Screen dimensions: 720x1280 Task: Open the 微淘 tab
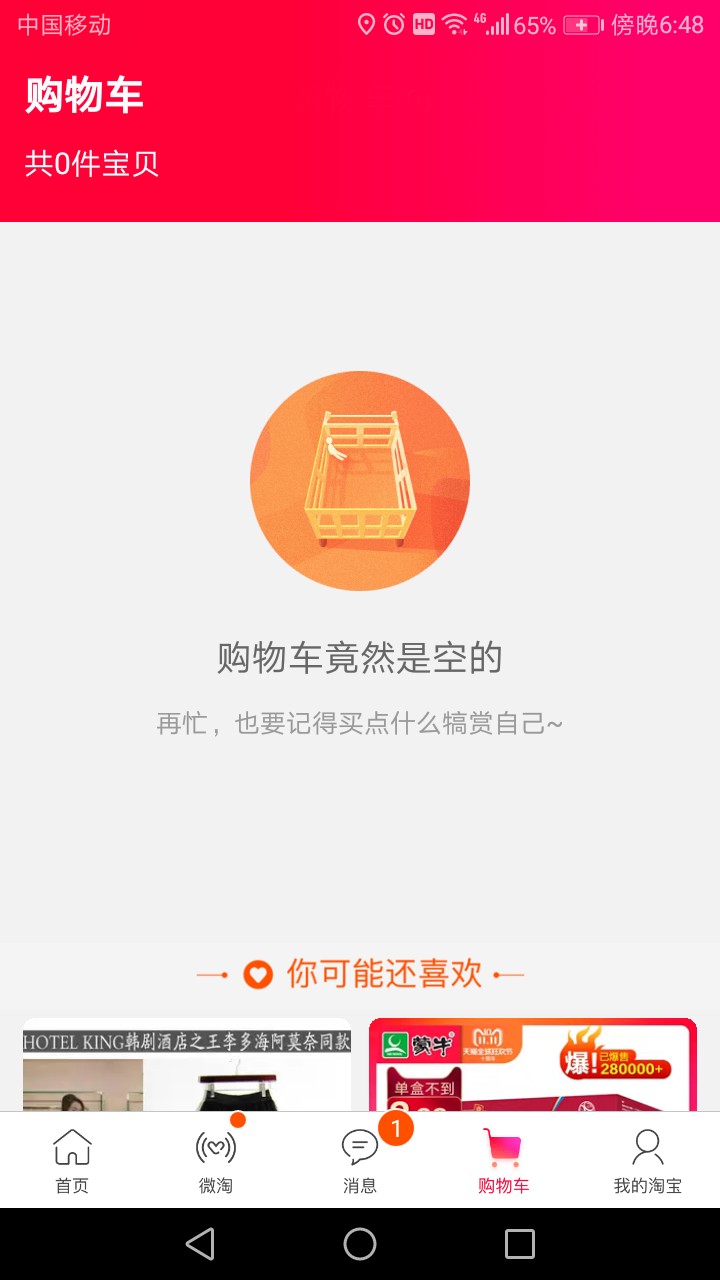[x=216, y=1160]
